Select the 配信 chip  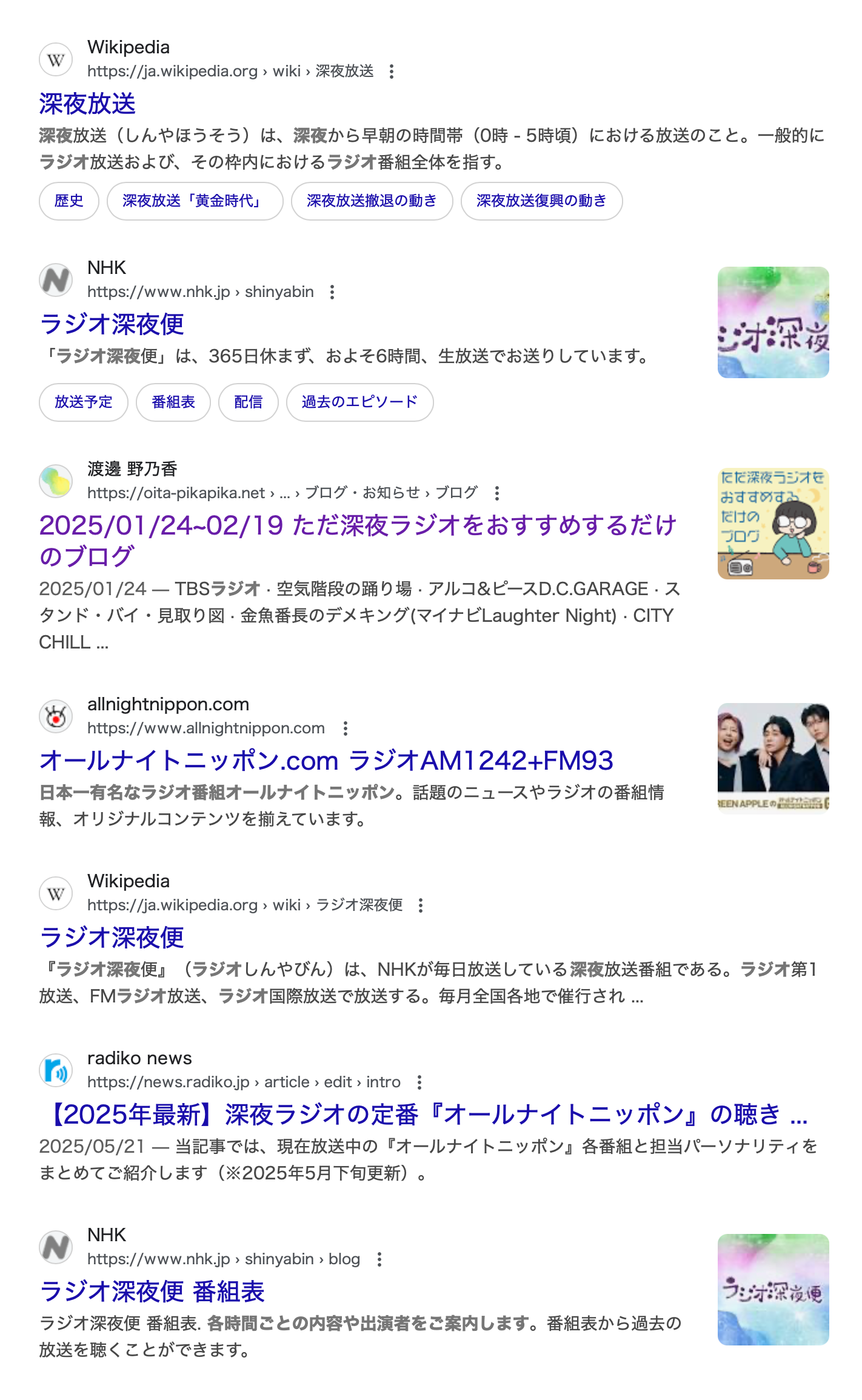249,402
